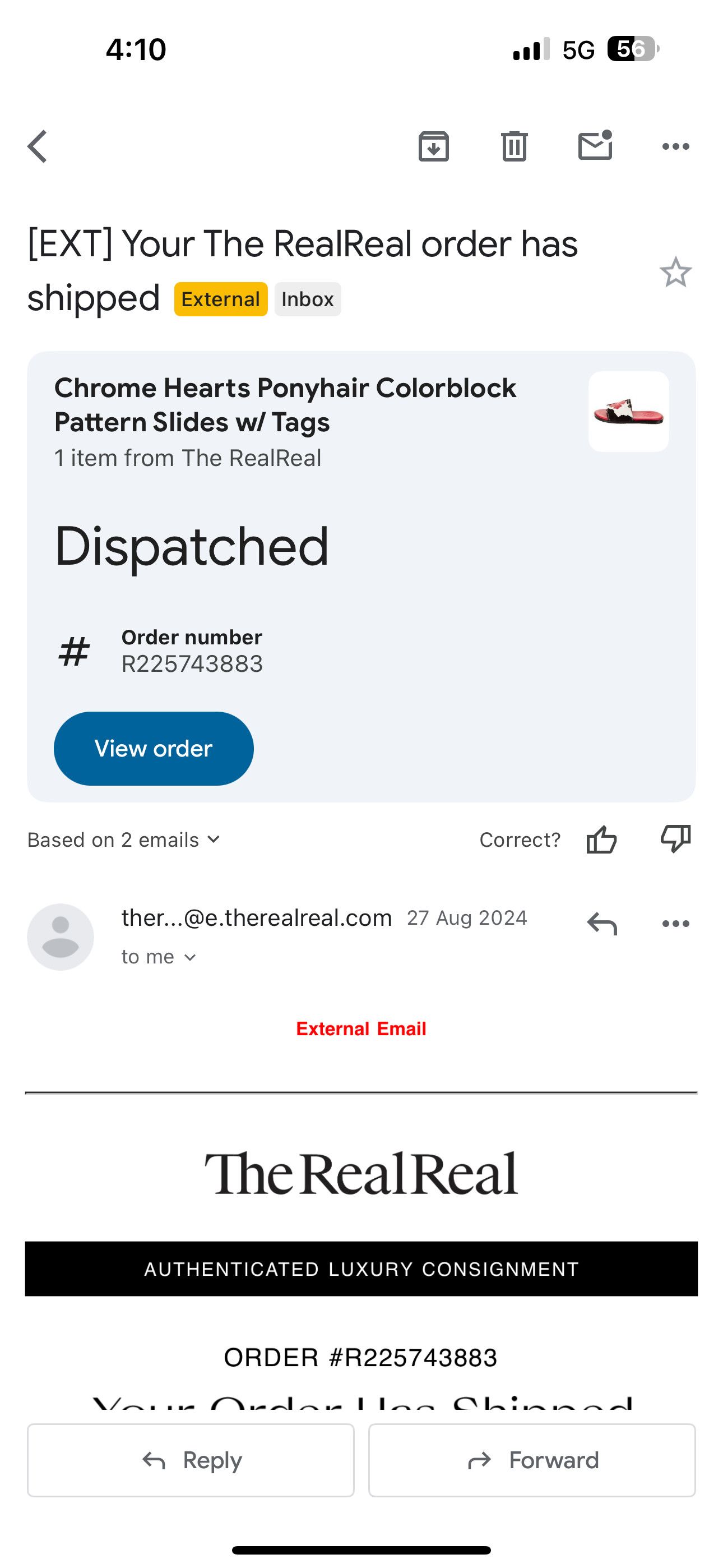Tap the Reply button at bottom
Image resolution: width=723 pixels, height=1568 pixels.
[191, 1460]
